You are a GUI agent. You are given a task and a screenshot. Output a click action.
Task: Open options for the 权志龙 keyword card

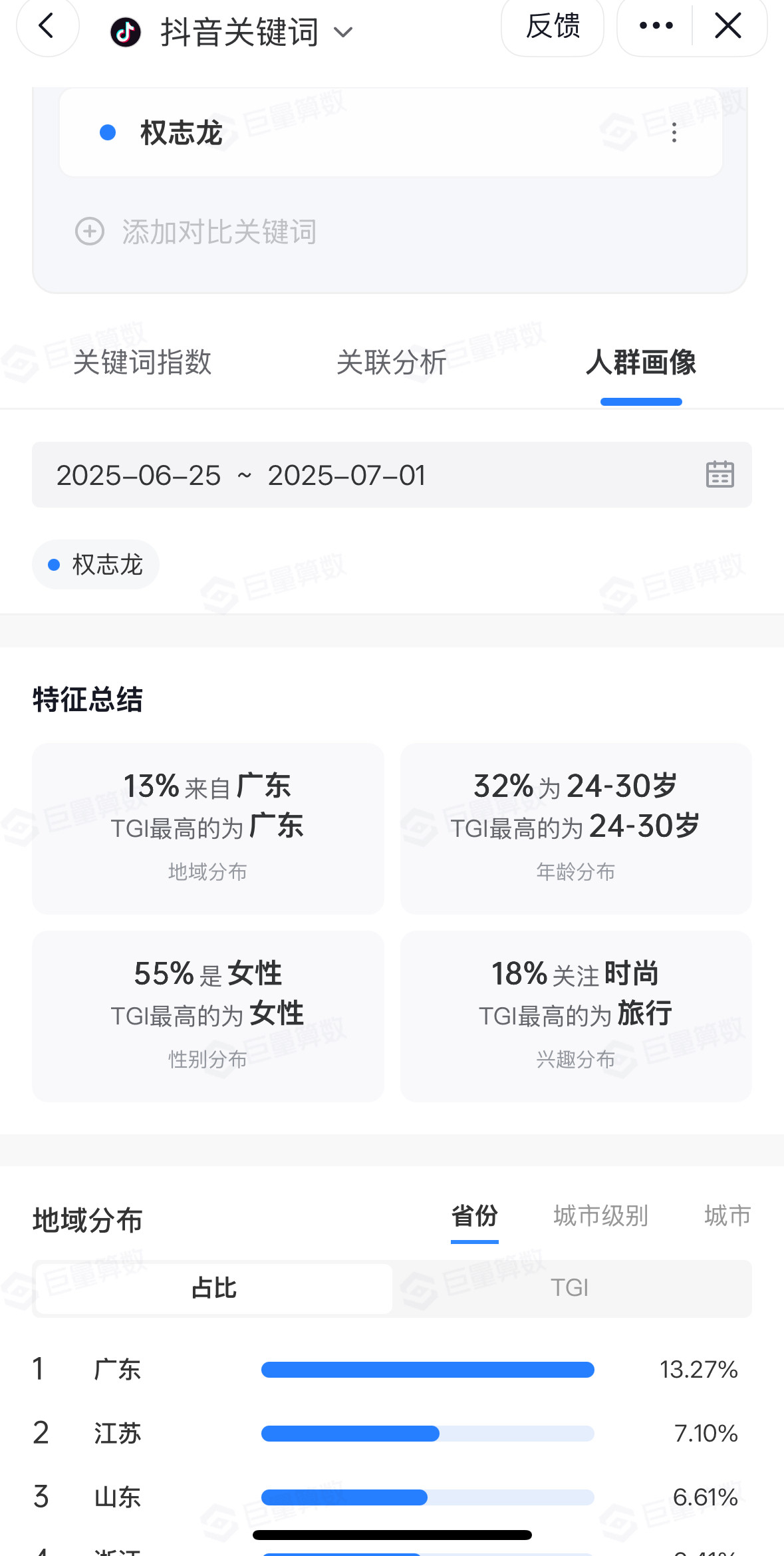(x=674, y=132)
